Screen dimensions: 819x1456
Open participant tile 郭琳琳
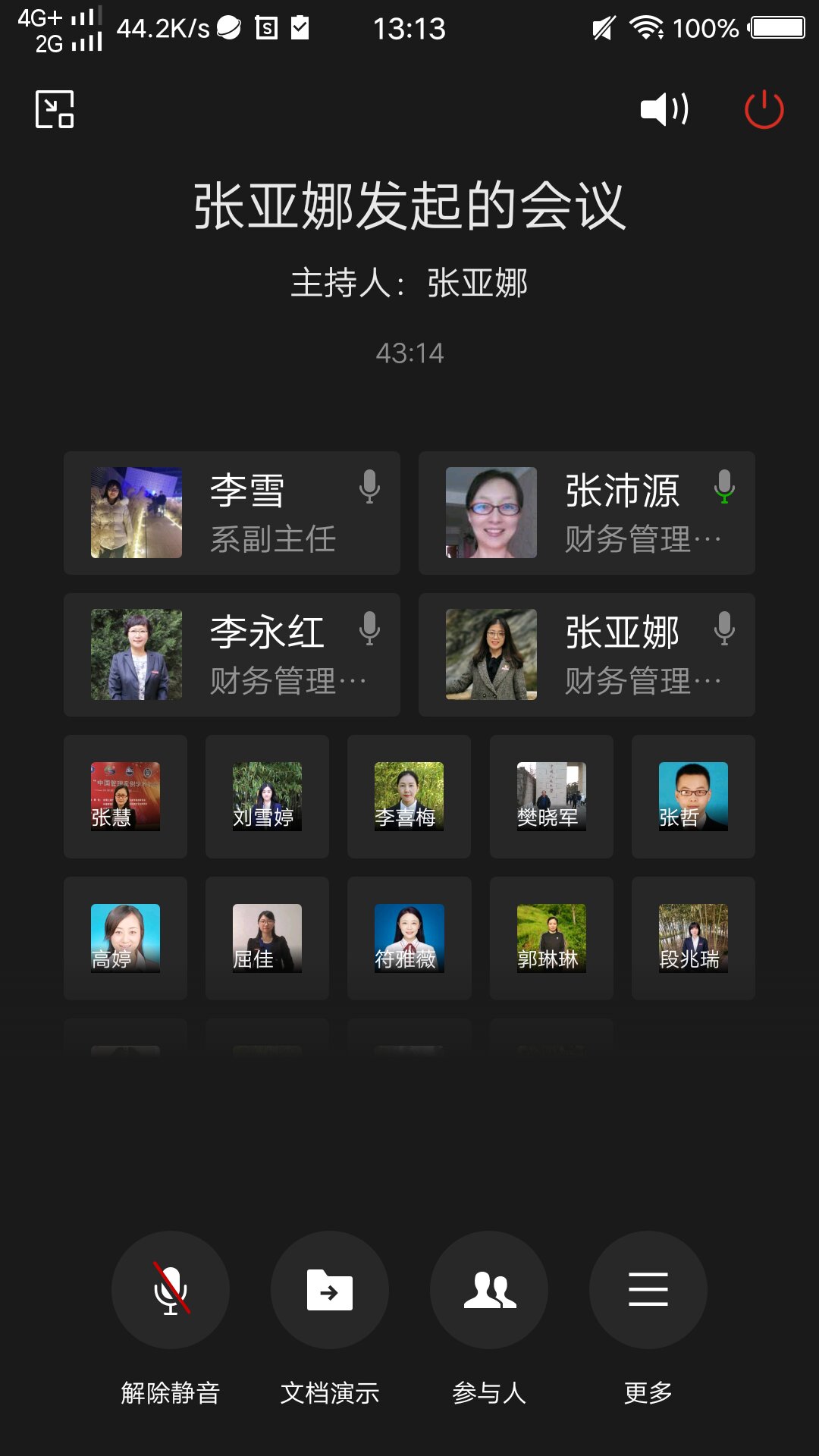551,938
